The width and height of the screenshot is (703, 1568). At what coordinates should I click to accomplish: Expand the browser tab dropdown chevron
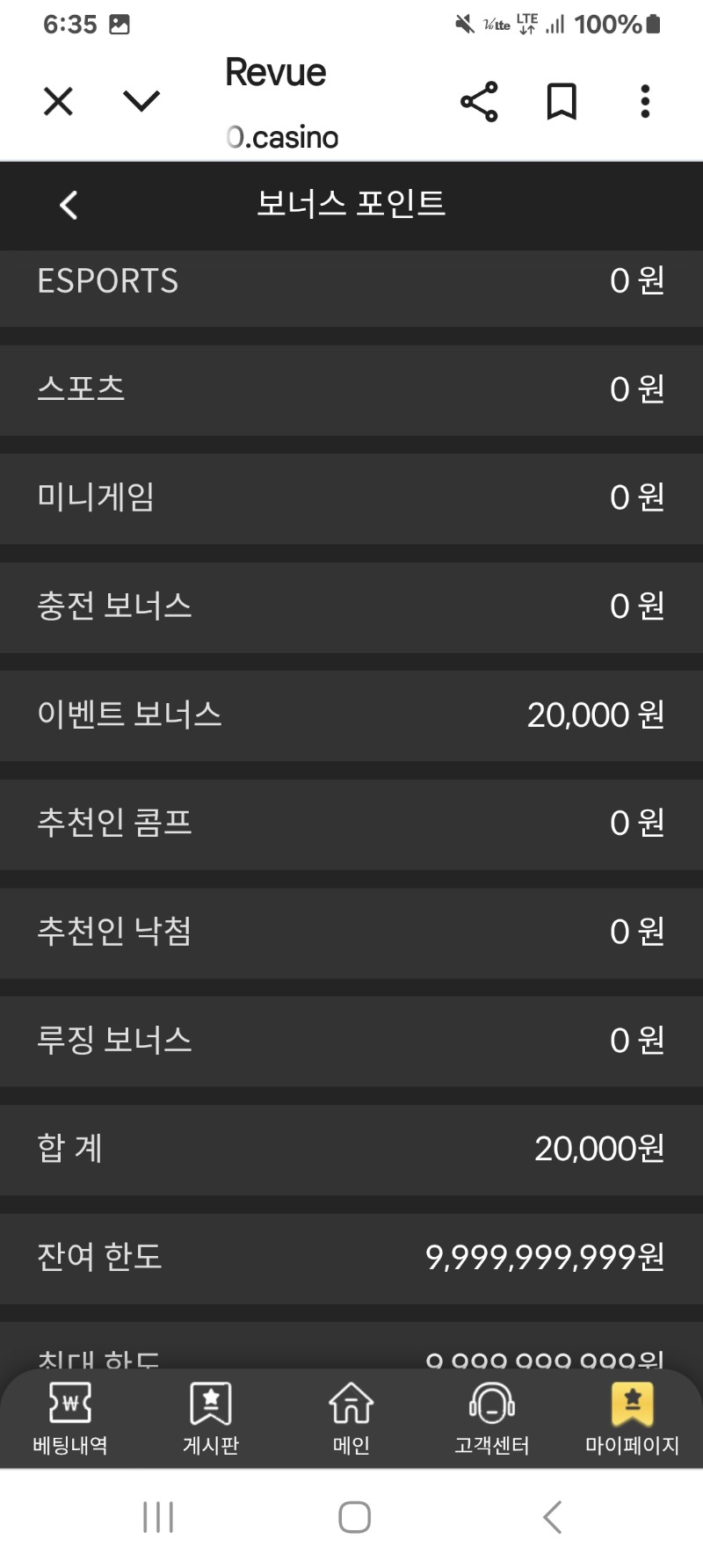141,102
